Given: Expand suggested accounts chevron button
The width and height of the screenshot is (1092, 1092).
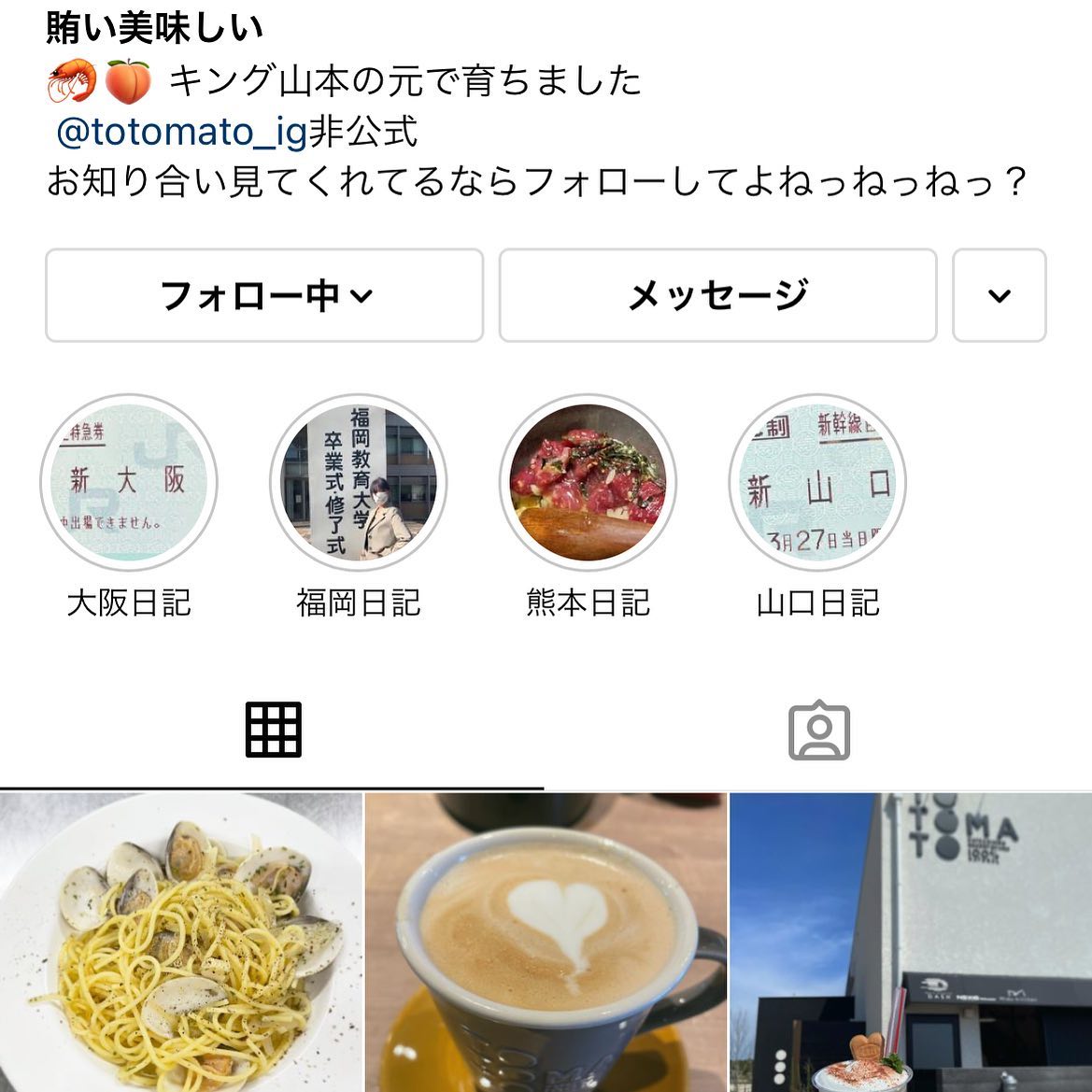Looking at the screenshot, I should [999, 295].
